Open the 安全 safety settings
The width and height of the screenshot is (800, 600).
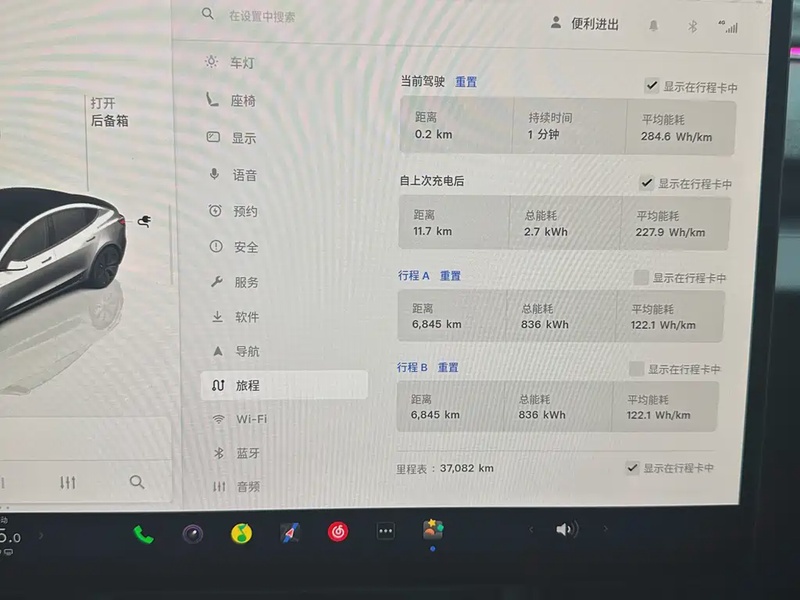(x=246, y=247)
